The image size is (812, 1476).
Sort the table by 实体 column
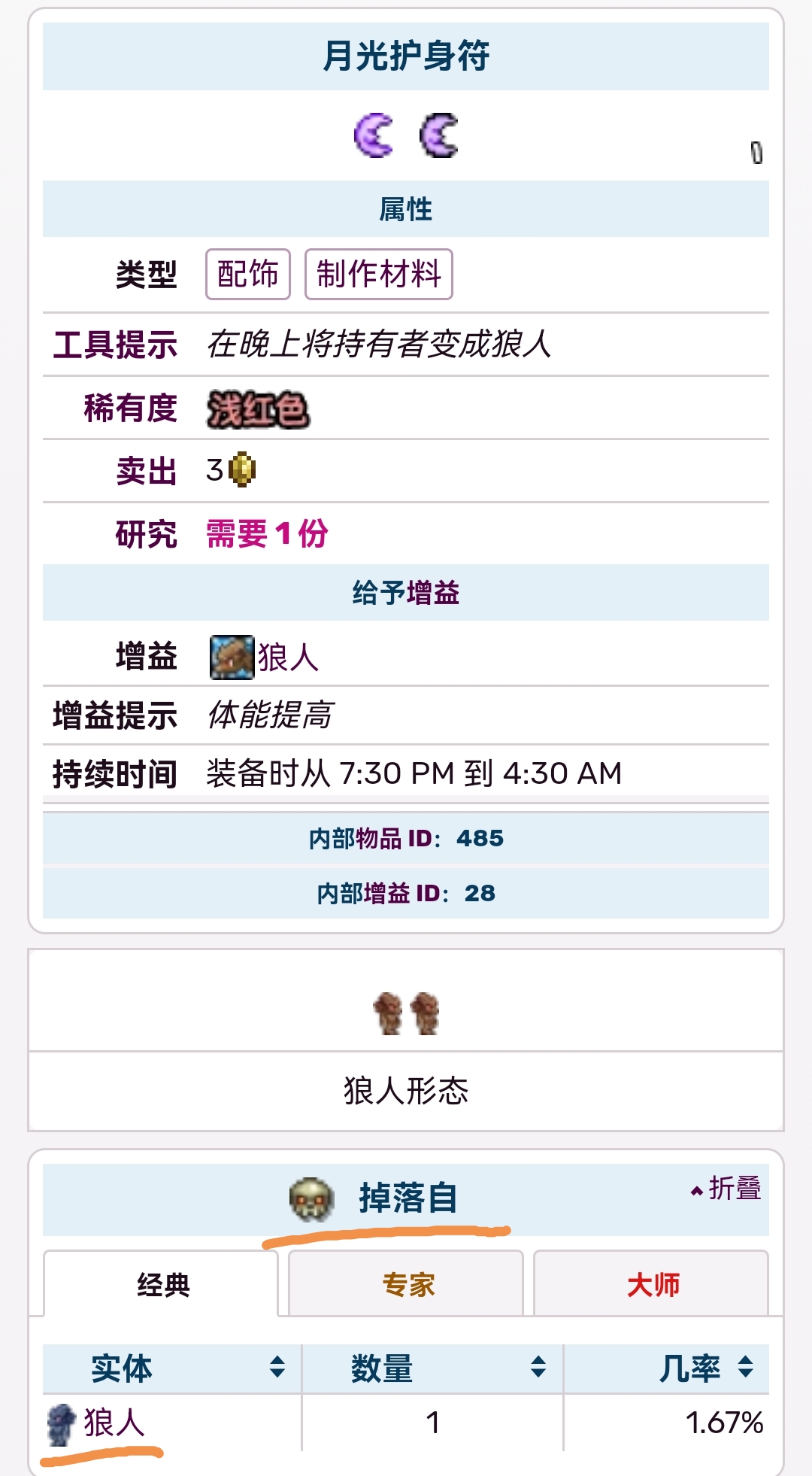pyautogui.click(x=277, y=1367)
